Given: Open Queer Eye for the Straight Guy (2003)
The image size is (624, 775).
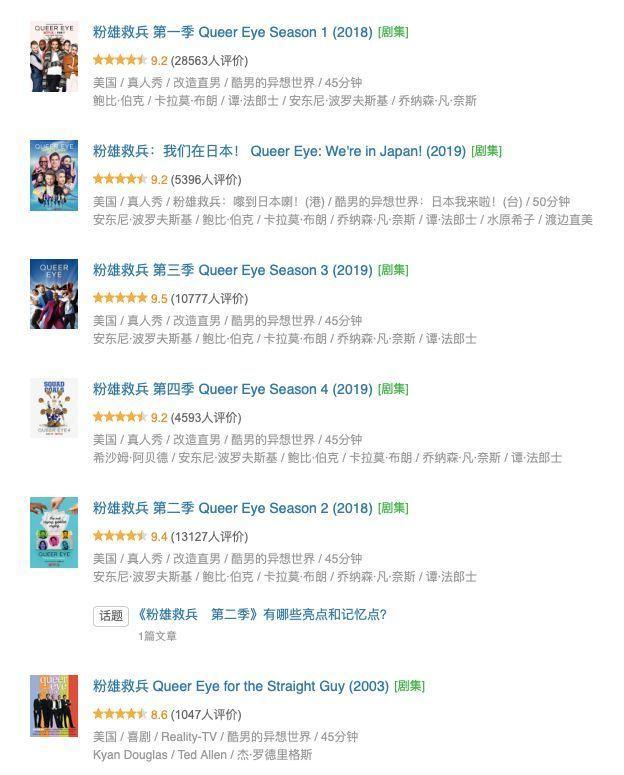Looking at the screenshot, I should tap(240, 686).
